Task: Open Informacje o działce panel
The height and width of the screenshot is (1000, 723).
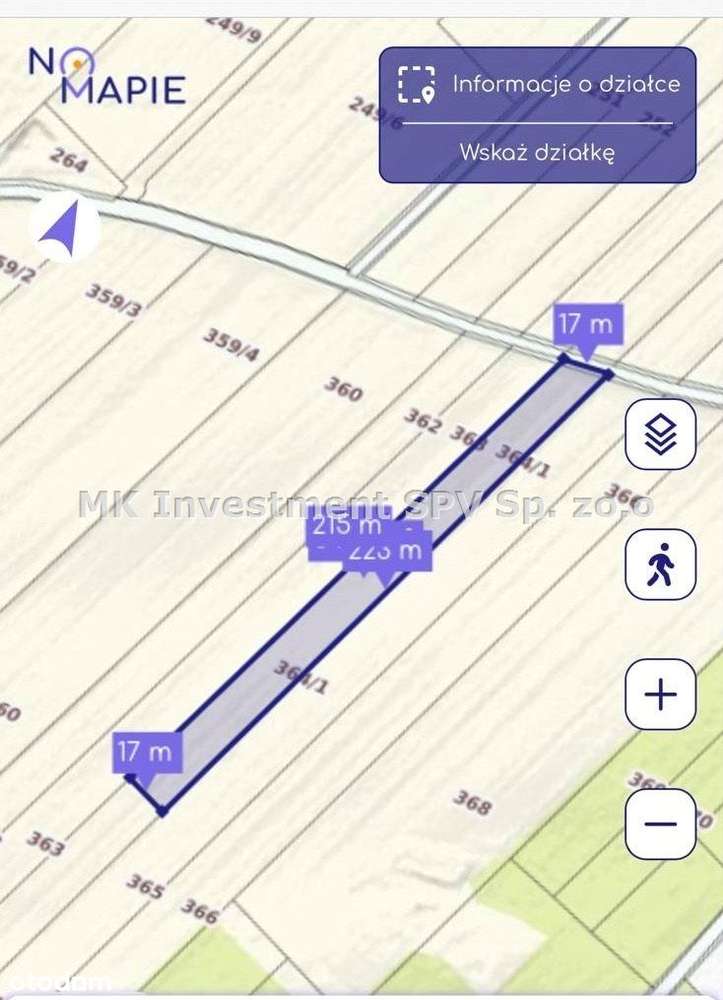Action: tap(538, 84)
